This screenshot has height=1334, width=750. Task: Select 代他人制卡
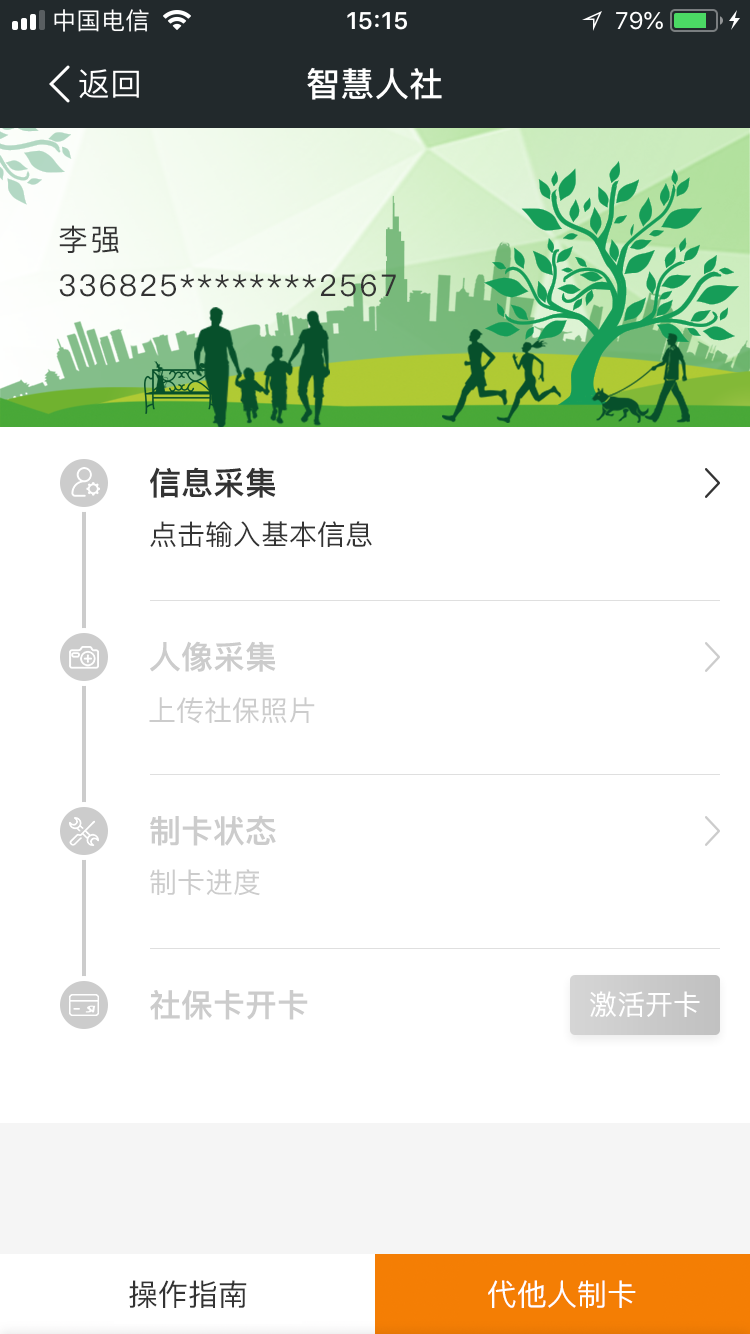[x=562, y=1294]
